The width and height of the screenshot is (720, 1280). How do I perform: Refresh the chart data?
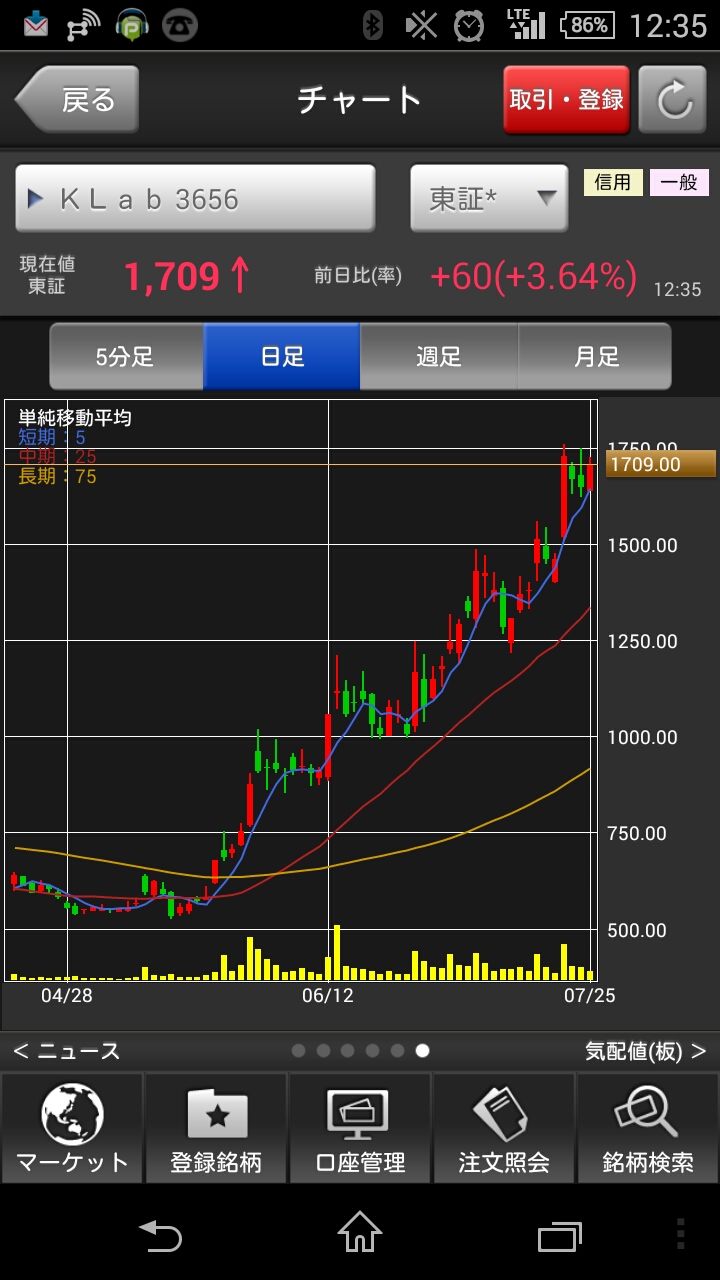(x=673, y=100)
